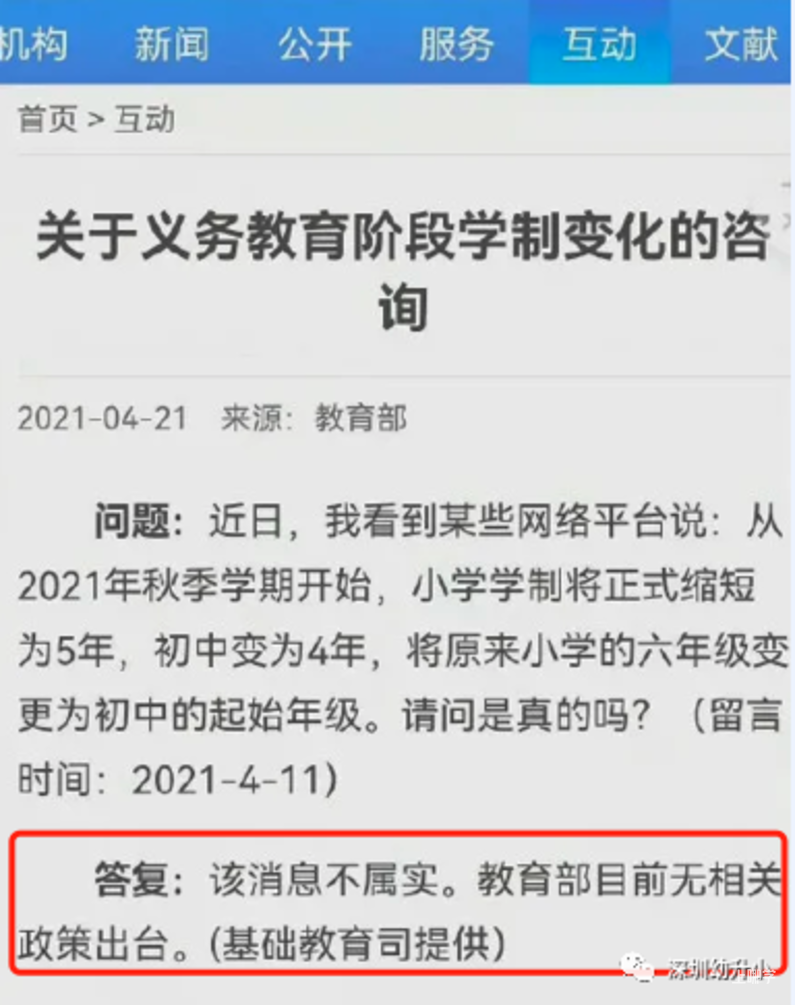Return to 首页 via the breadcrumb
Viewport: 795px width, 1005px height.
[x=47, y=120]
